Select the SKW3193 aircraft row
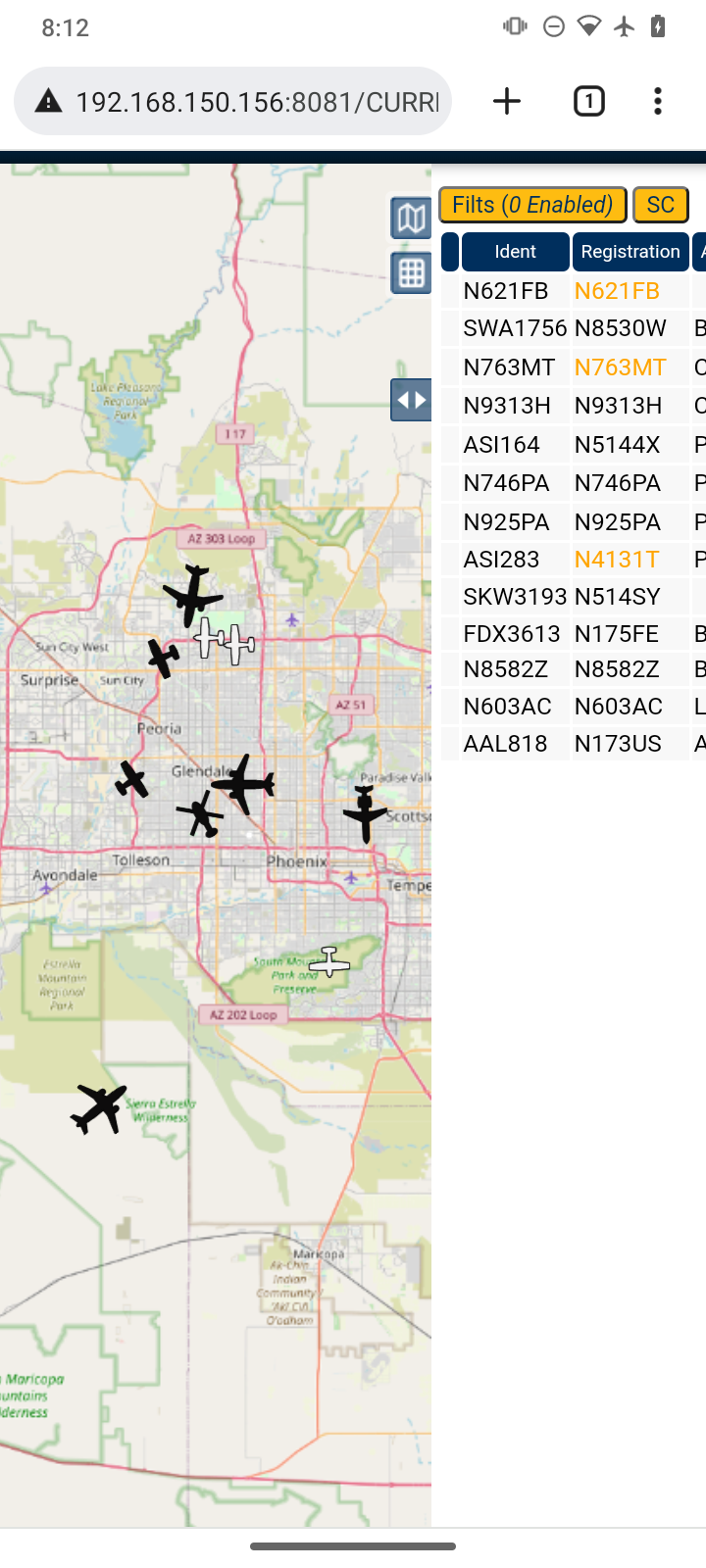The width and height of the screenshot is (706, 1568). point(573,597)
